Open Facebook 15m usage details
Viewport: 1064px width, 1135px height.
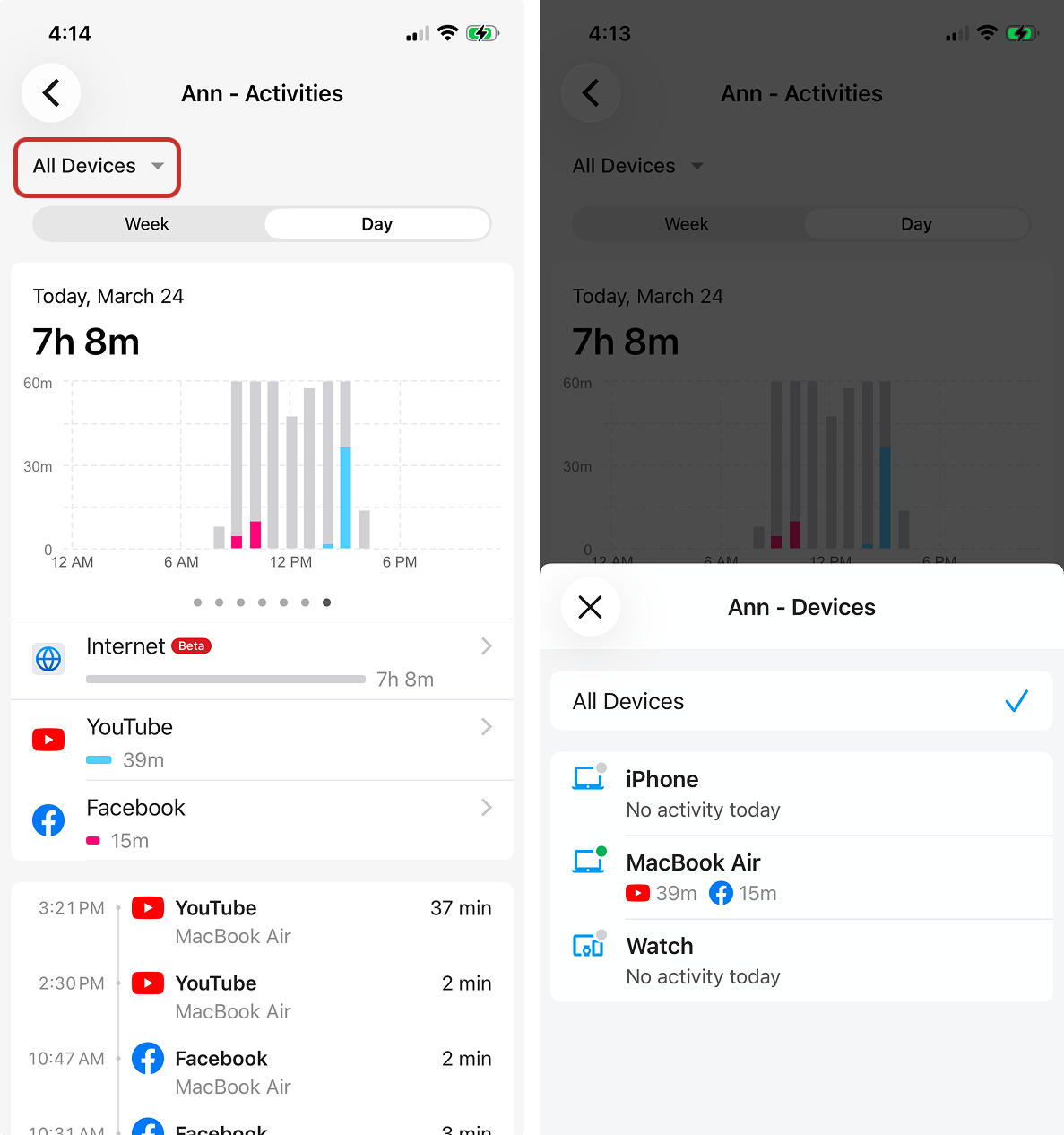[262, 821]
